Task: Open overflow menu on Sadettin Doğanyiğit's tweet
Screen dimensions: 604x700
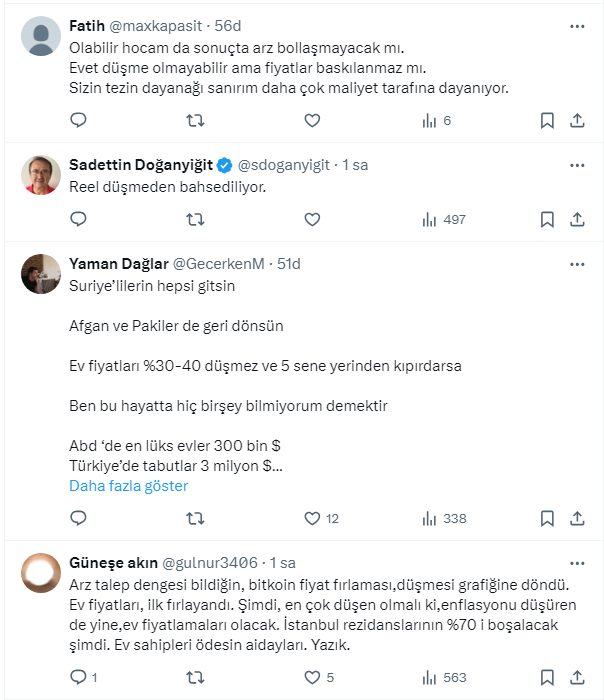Action: [577, 164]
